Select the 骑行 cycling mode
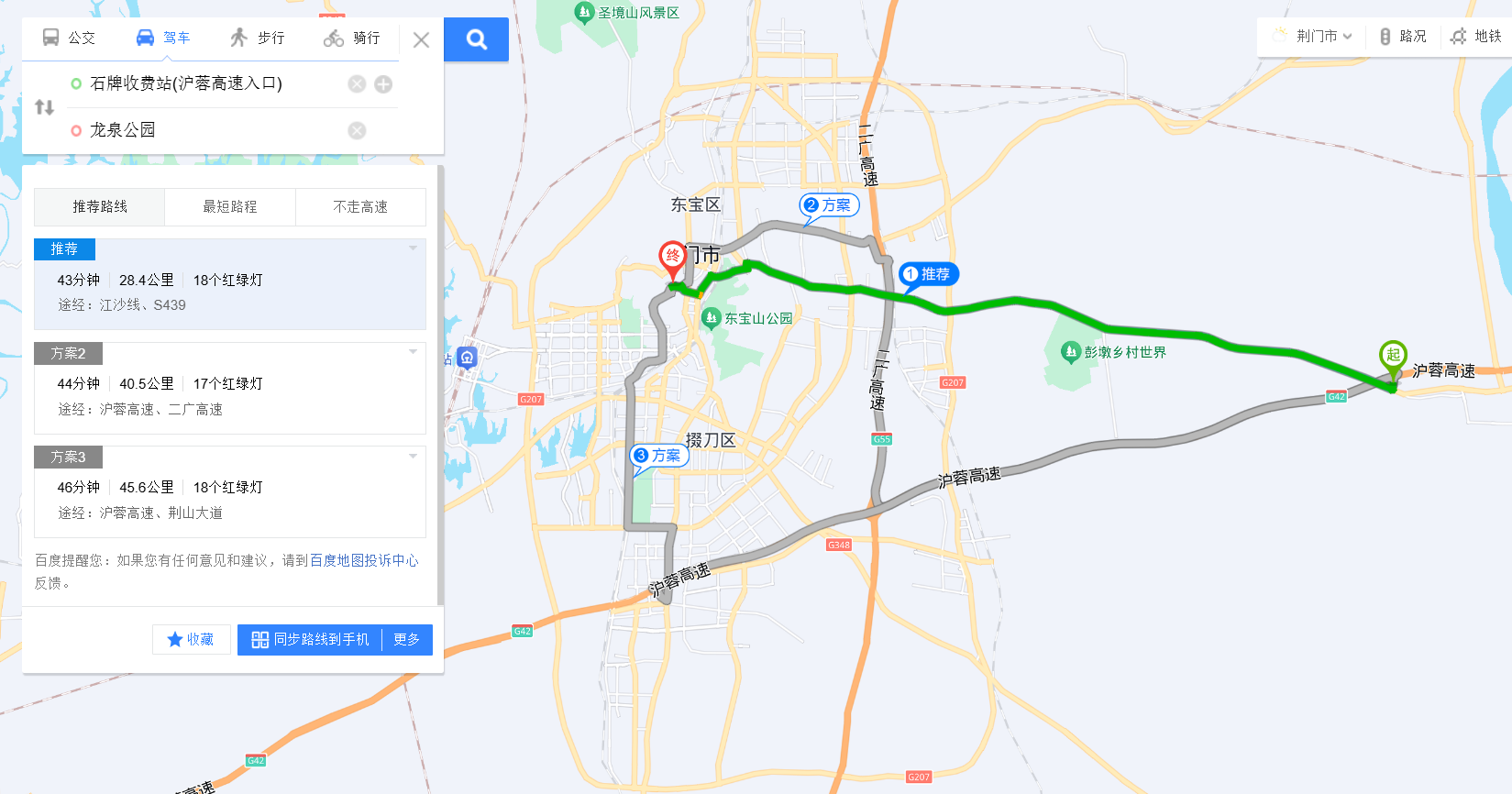Screen dimensions: 1512x794 pos(352,38)
